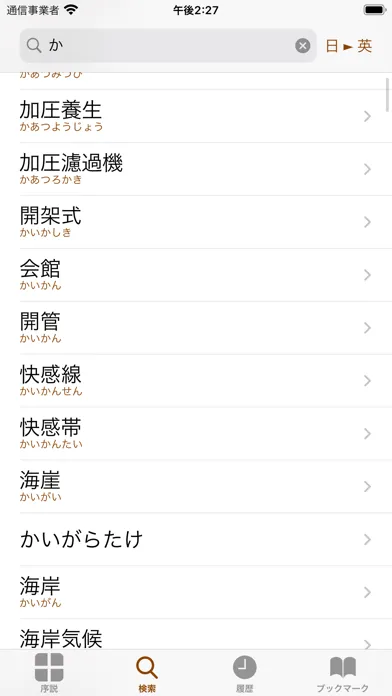
Task: Open the entry 海岸 (かいがん)
Action: 196,592
